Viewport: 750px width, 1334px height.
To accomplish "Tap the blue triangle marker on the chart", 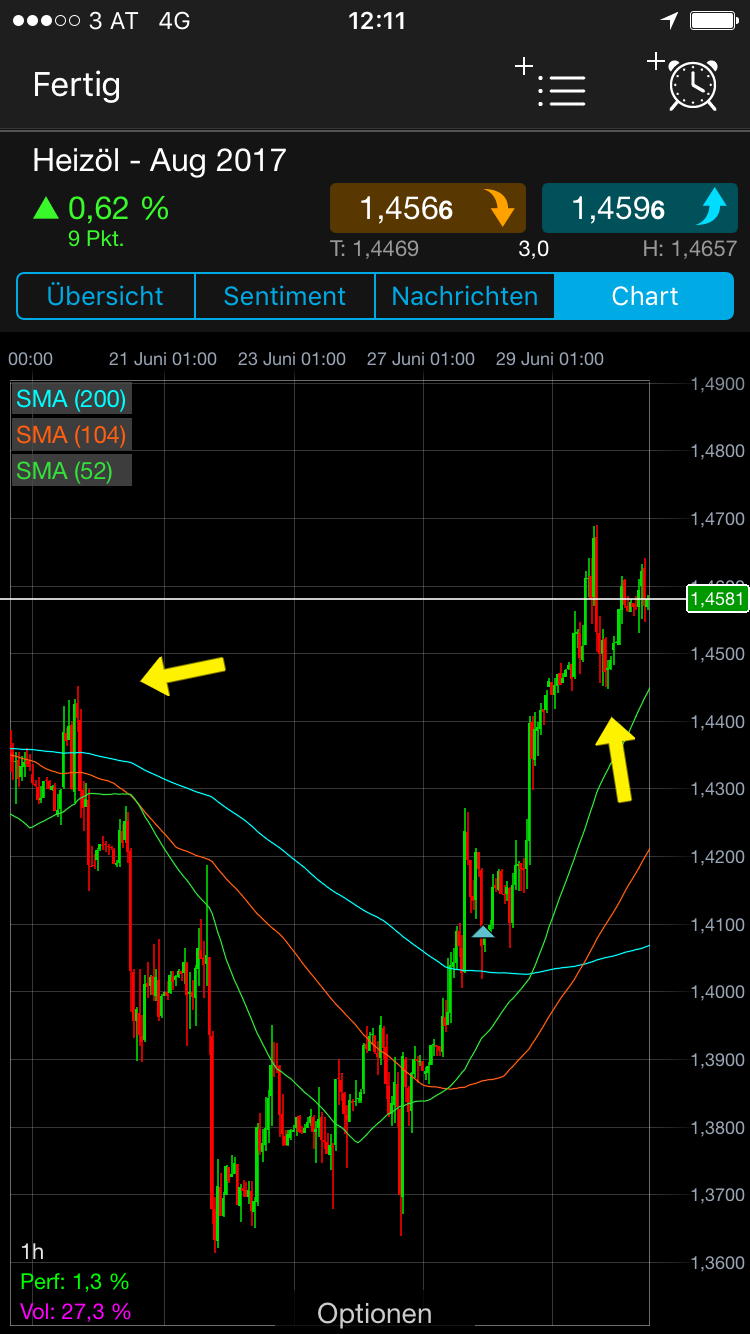I will tap(483, 932).
